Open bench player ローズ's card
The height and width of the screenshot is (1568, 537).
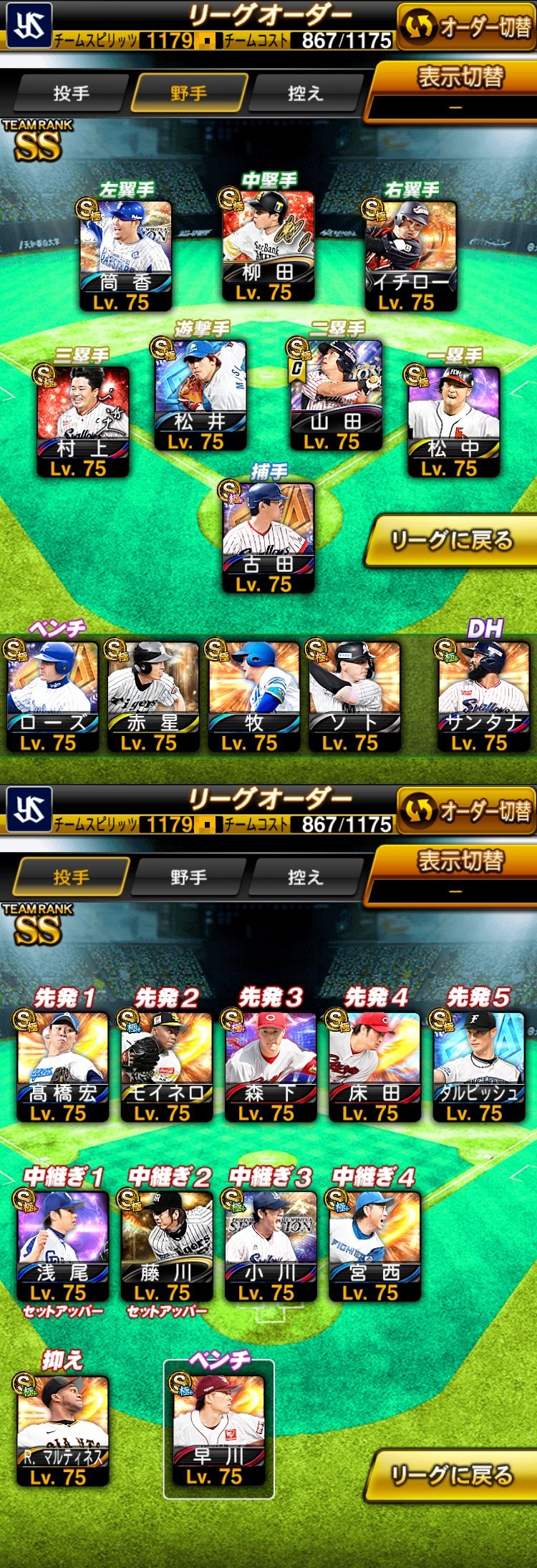point(52,696)
